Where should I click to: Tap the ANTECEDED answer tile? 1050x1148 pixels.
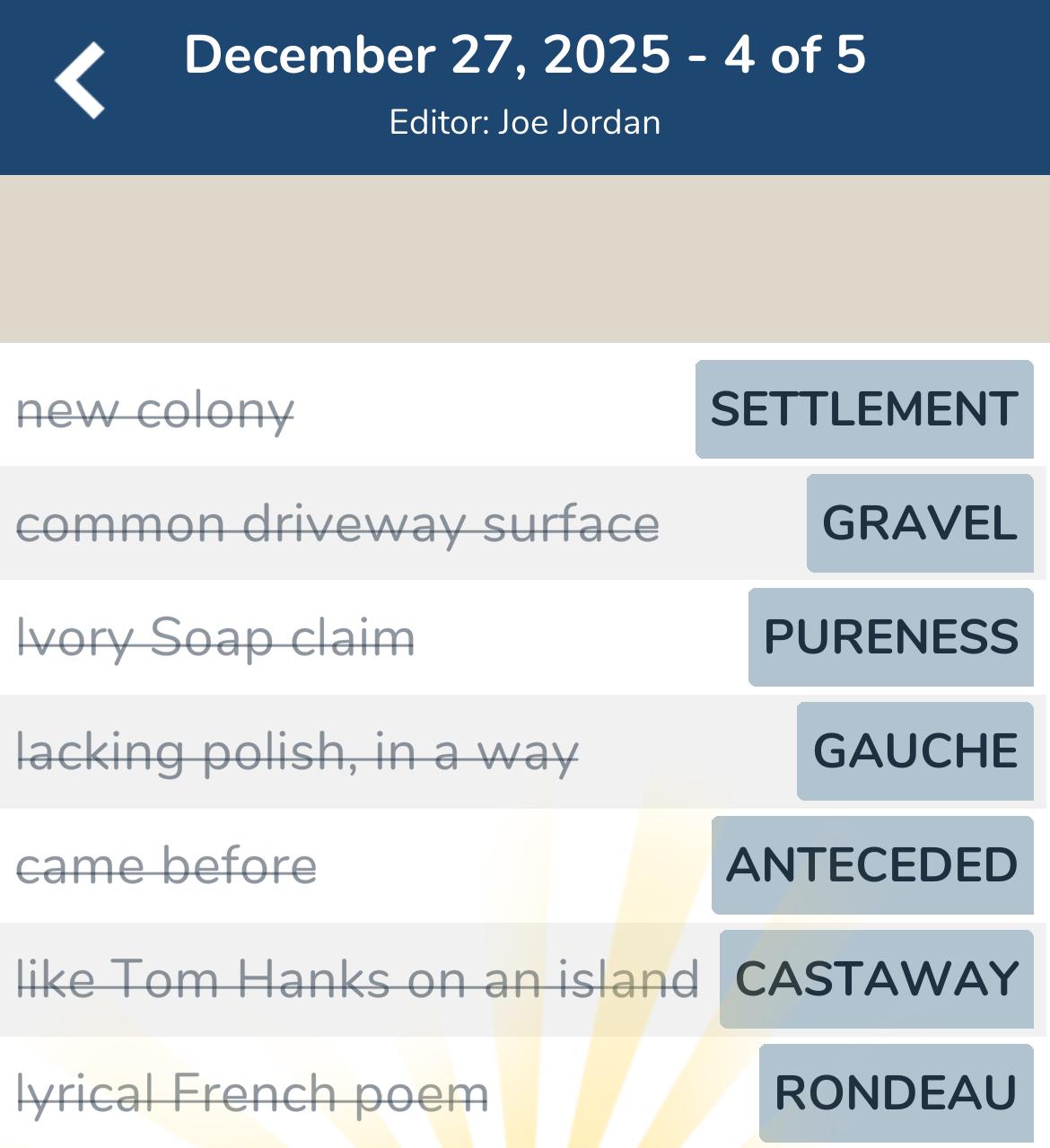(x=873, y=864)
